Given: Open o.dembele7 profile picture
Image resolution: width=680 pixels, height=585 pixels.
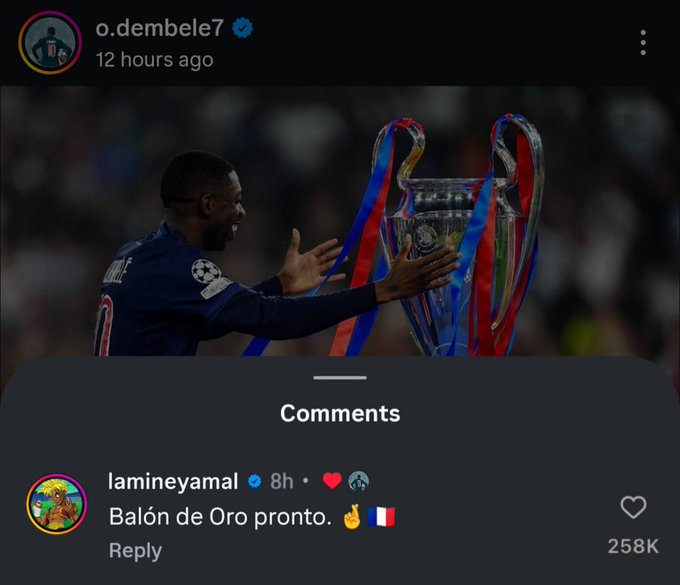Looking at the screenshot, I should click(49, 43).
